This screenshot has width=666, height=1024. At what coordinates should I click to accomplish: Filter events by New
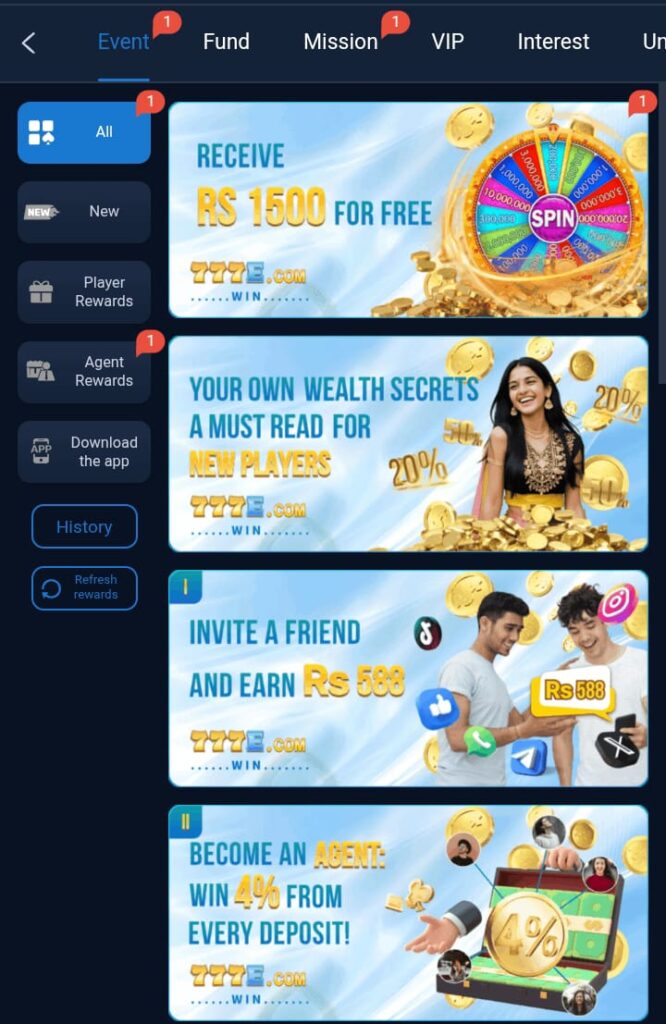84,212
